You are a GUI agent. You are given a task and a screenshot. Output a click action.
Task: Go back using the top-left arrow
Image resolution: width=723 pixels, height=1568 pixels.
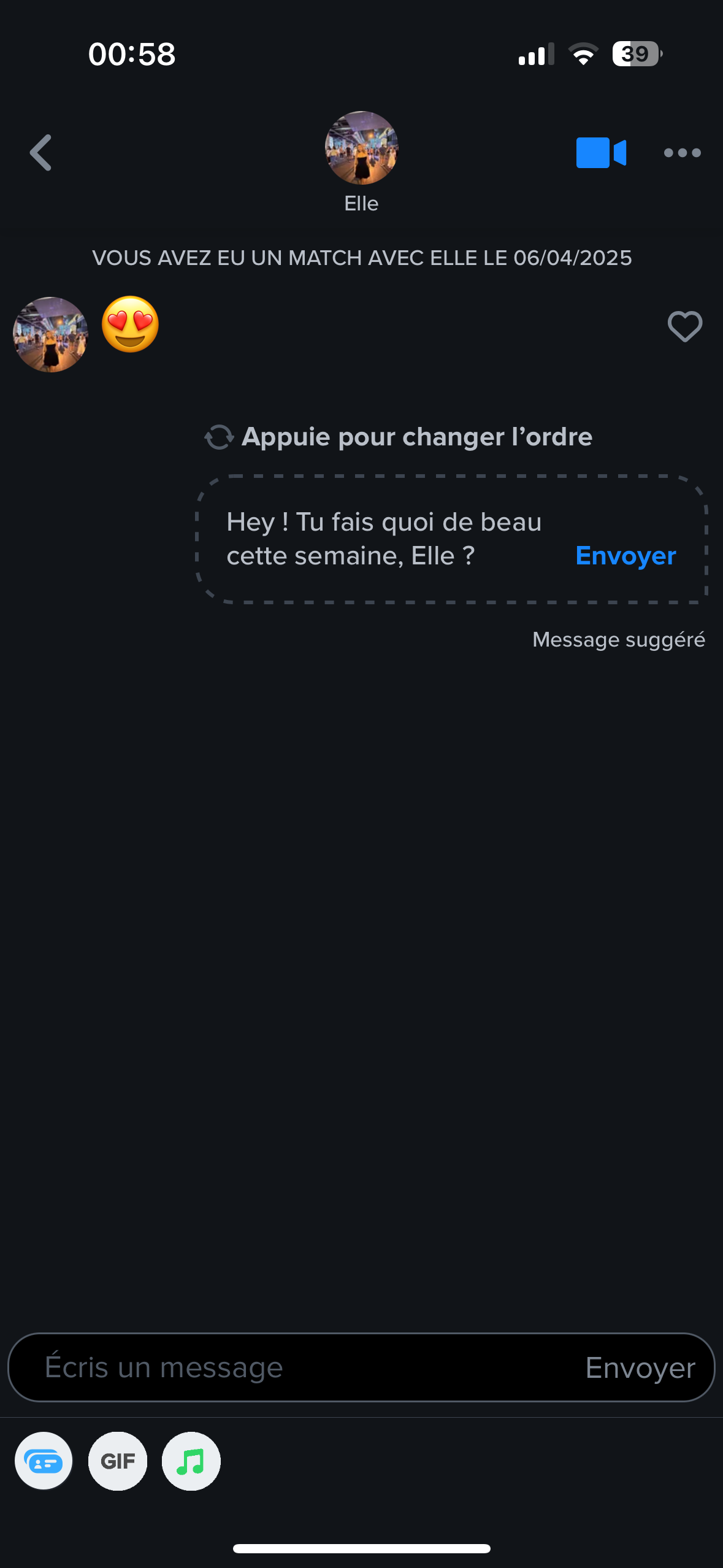40,152
